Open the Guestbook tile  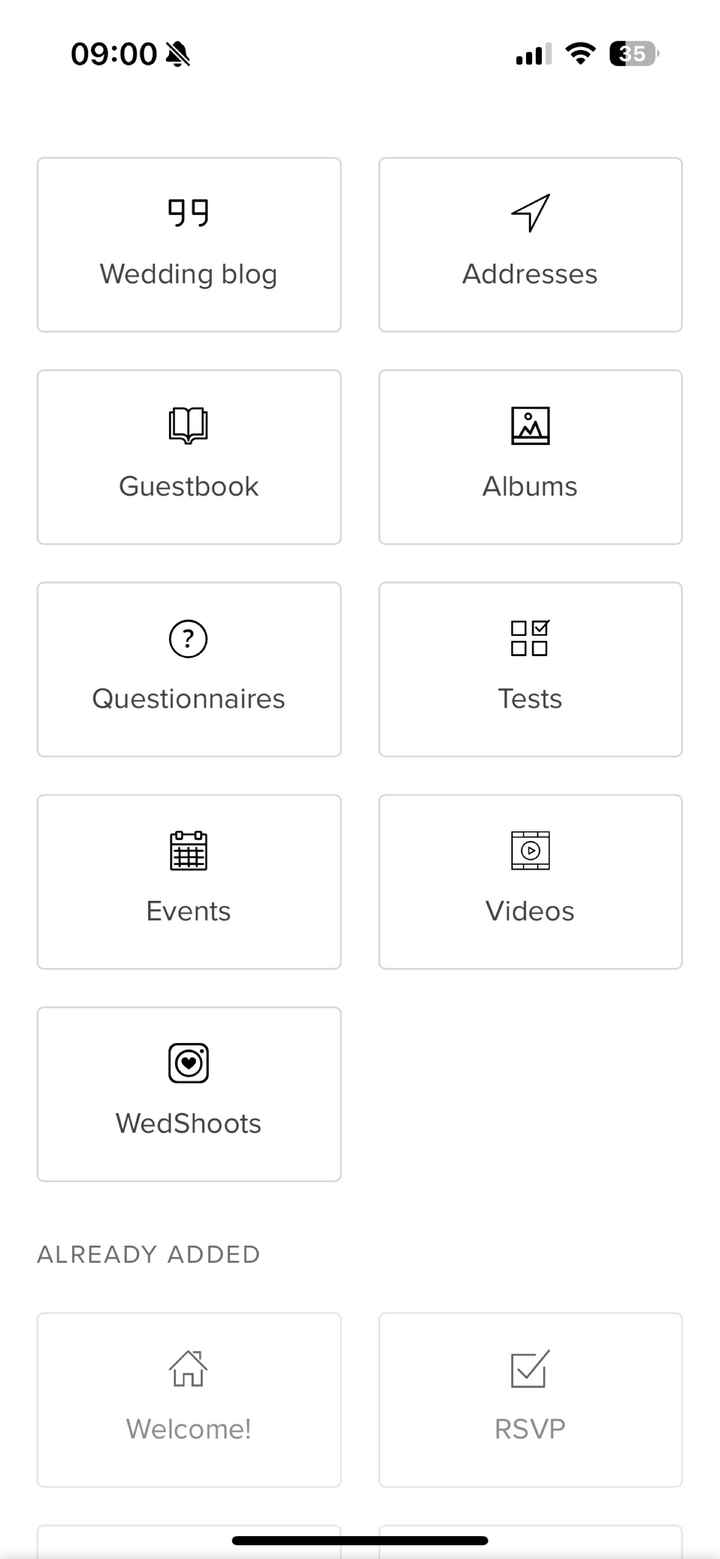pyautogui.click(x=189, y=457)
